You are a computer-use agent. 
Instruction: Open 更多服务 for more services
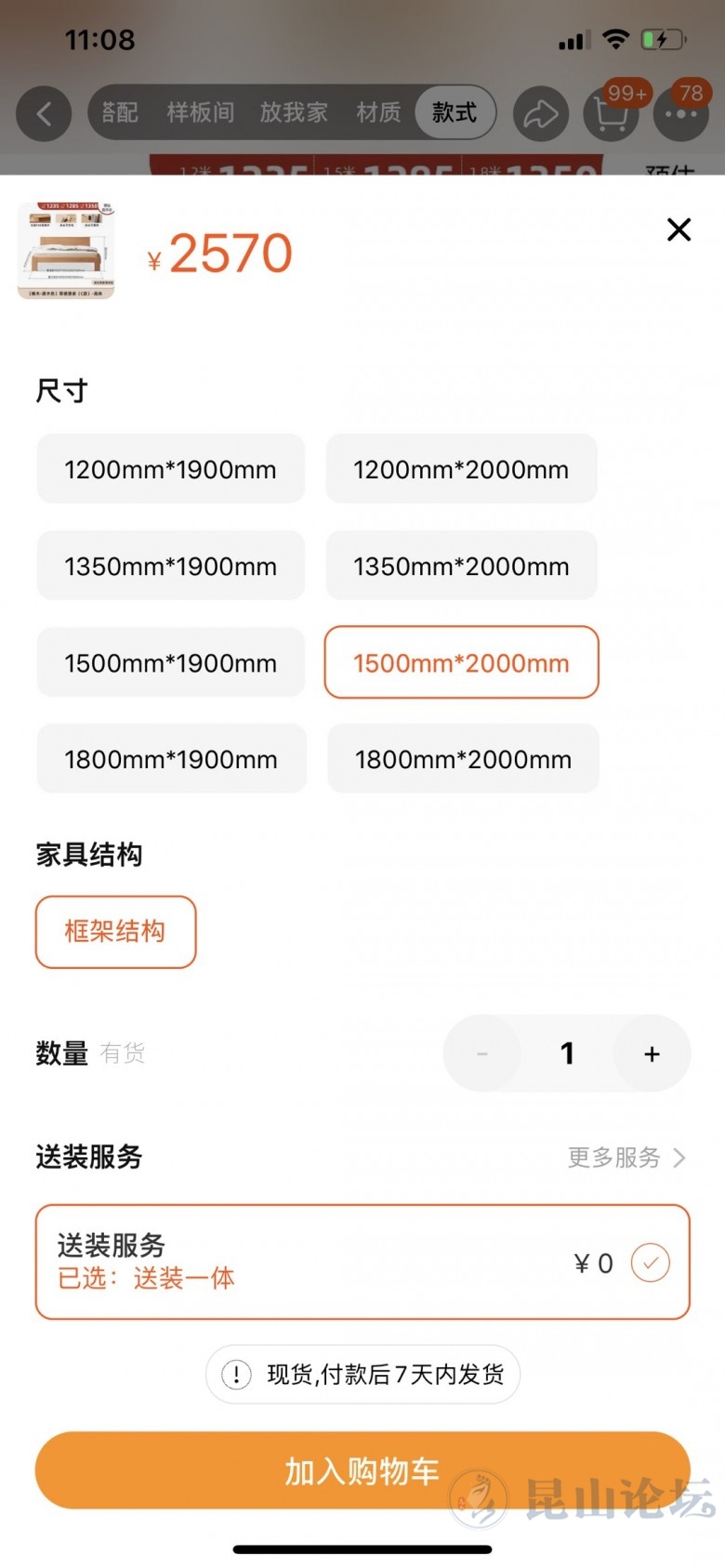(x=626, y=1157)
